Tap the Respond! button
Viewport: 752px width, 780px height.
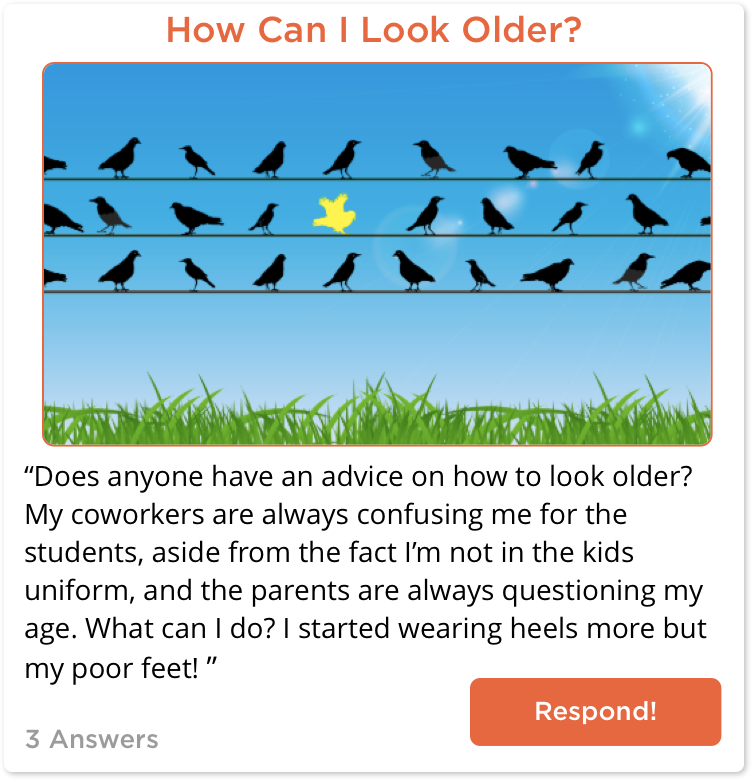(x=595, y=712)
